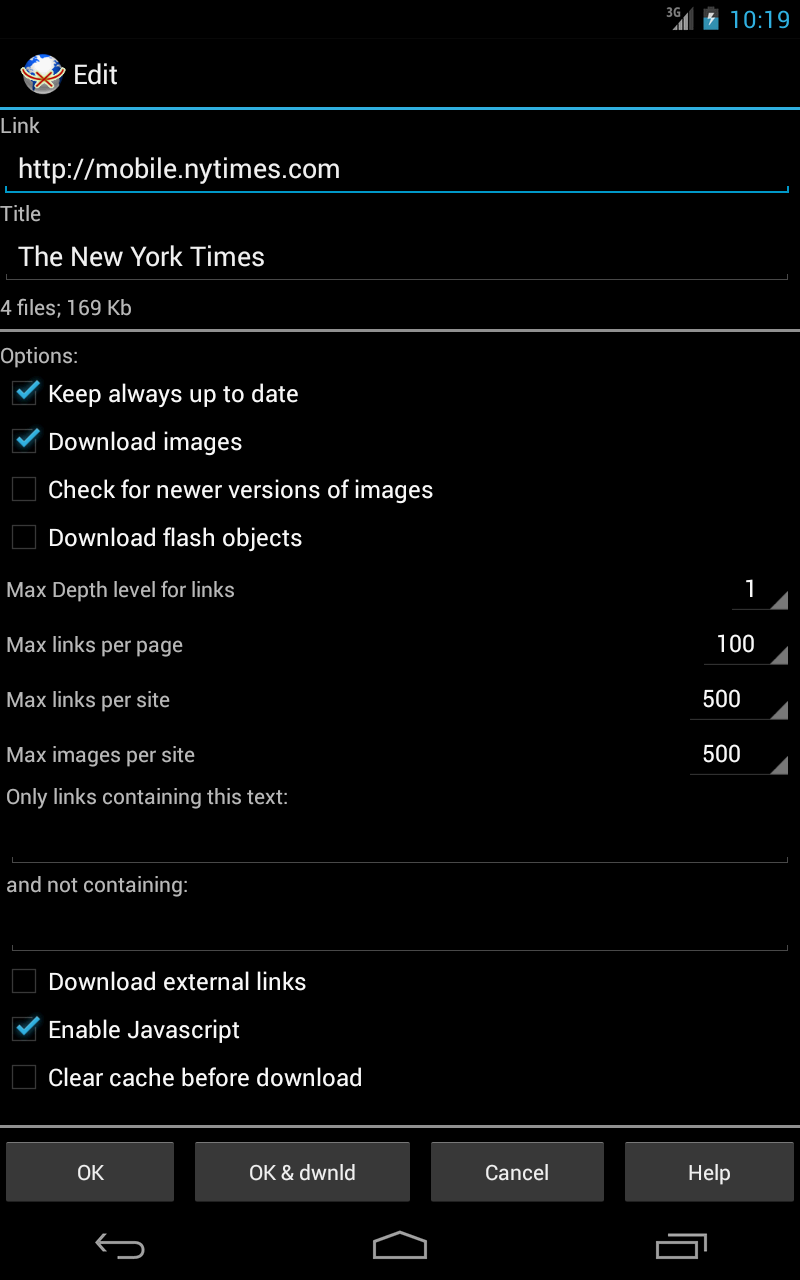Edit the Title field showing The New York Times

point(400,257)
